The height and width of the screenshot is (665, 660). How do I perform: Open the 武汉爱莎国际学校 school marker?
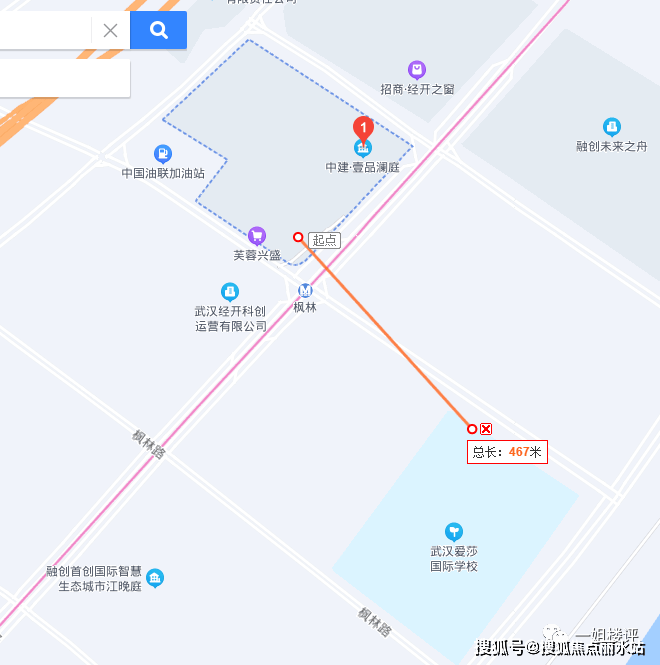454,531
